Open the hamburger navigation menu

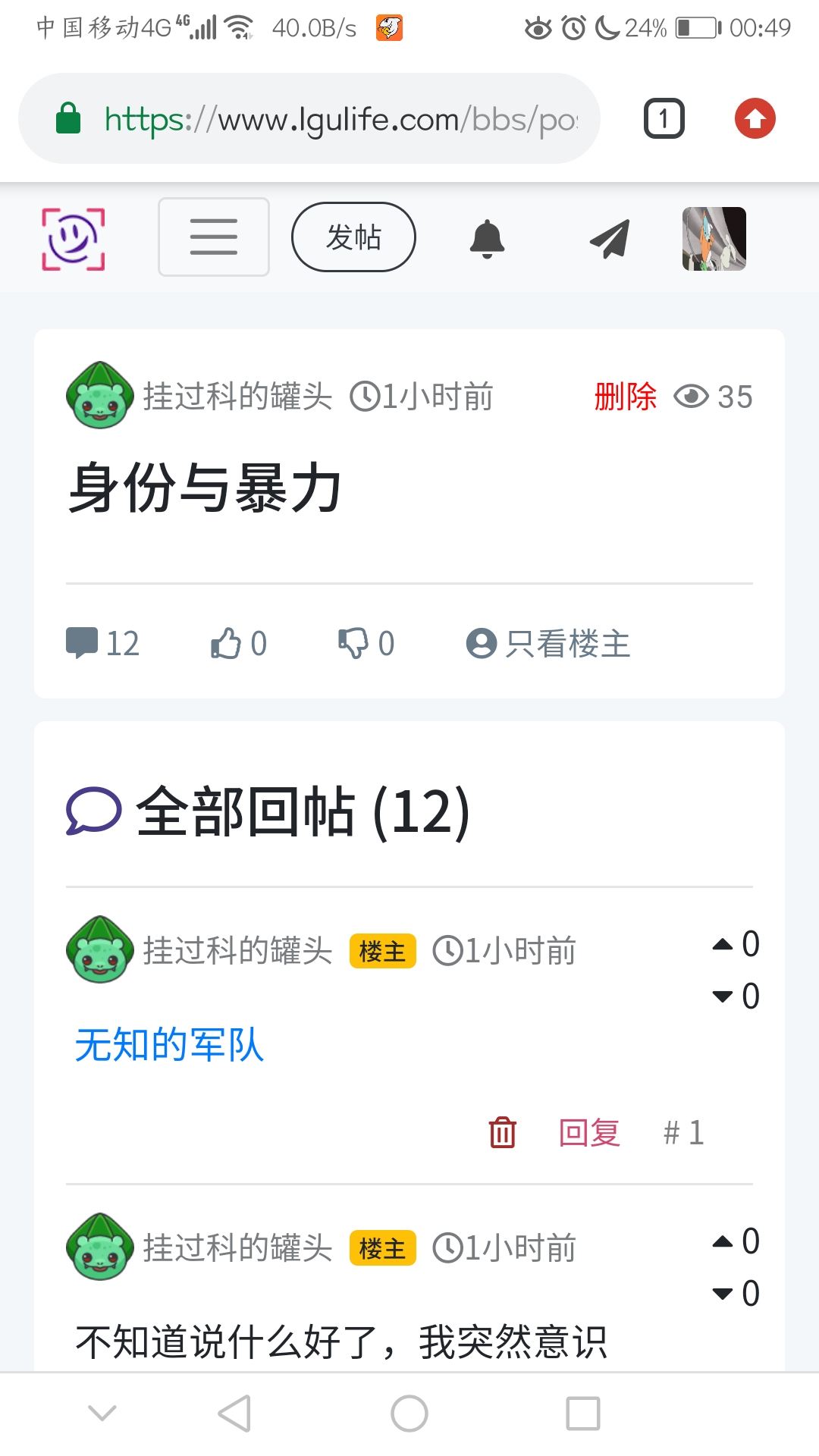coord(213,237)
